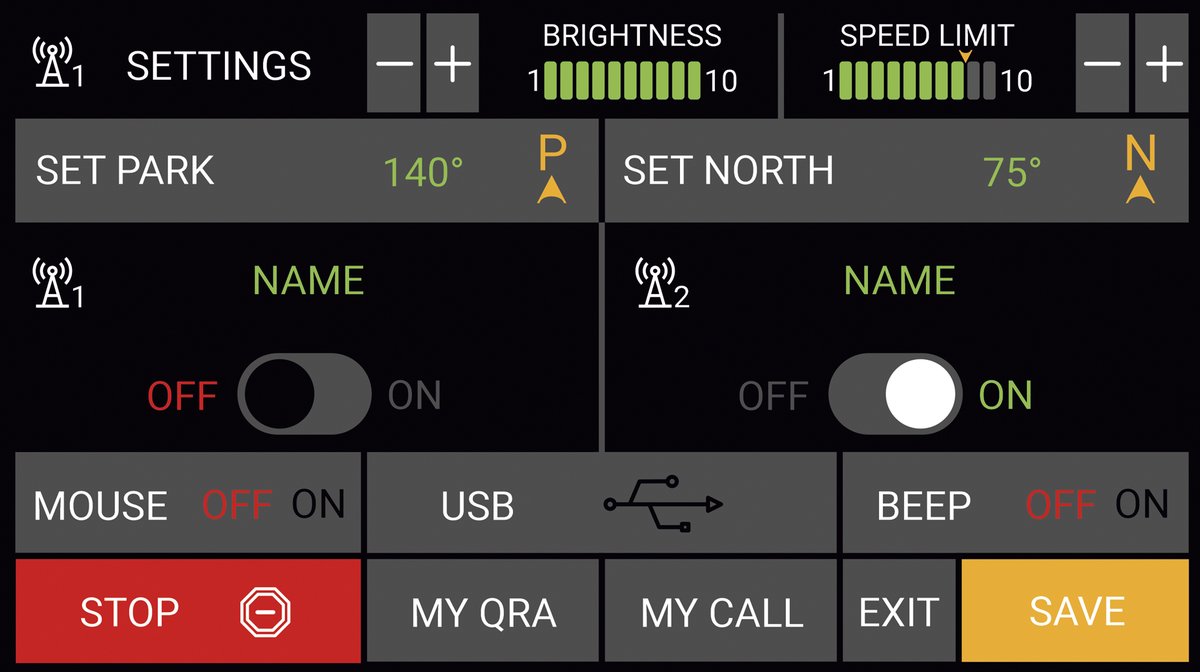Open MY QRA settings
1200x672 pixels.
pyautogui.click(x=483, y=611)
